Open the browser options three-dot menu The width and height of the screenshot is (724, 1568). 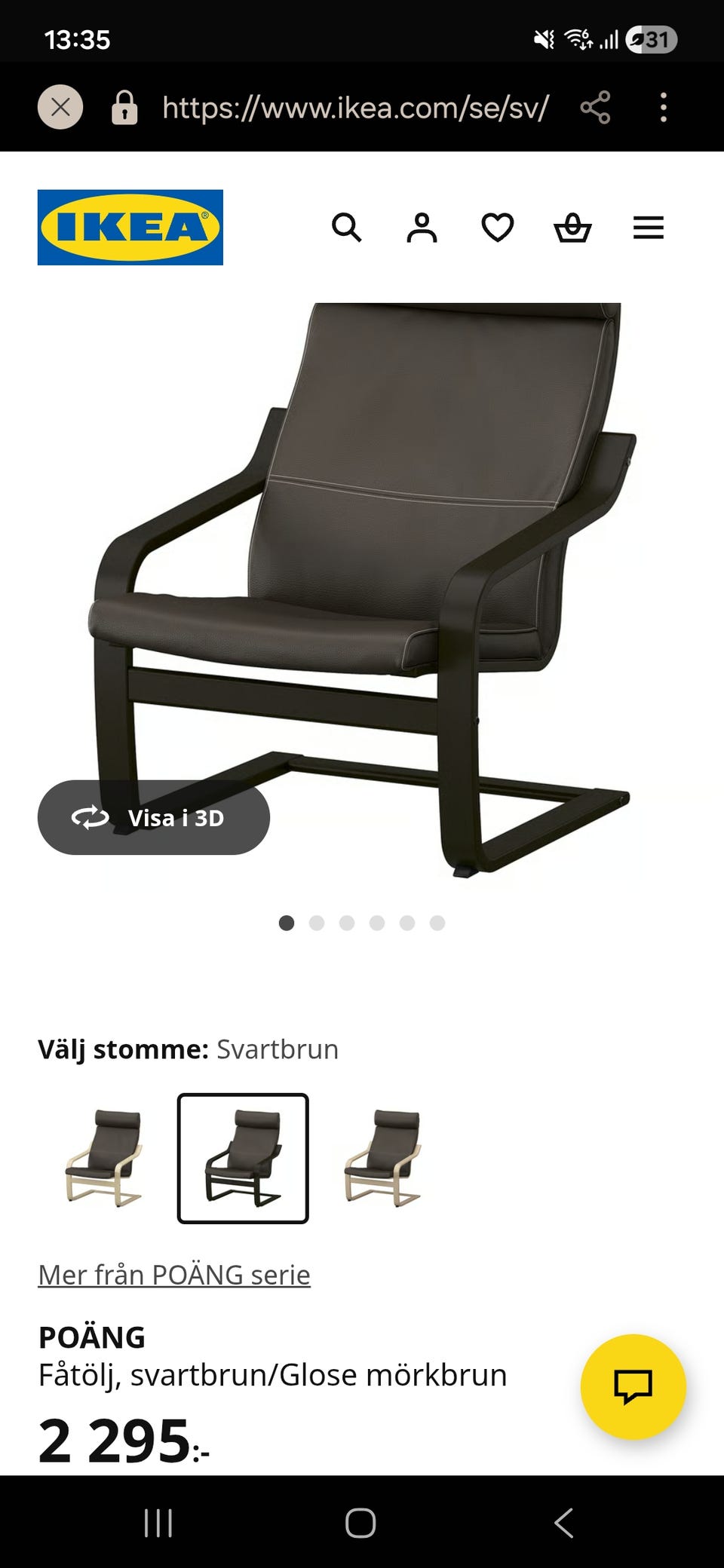tap(663, 107)
